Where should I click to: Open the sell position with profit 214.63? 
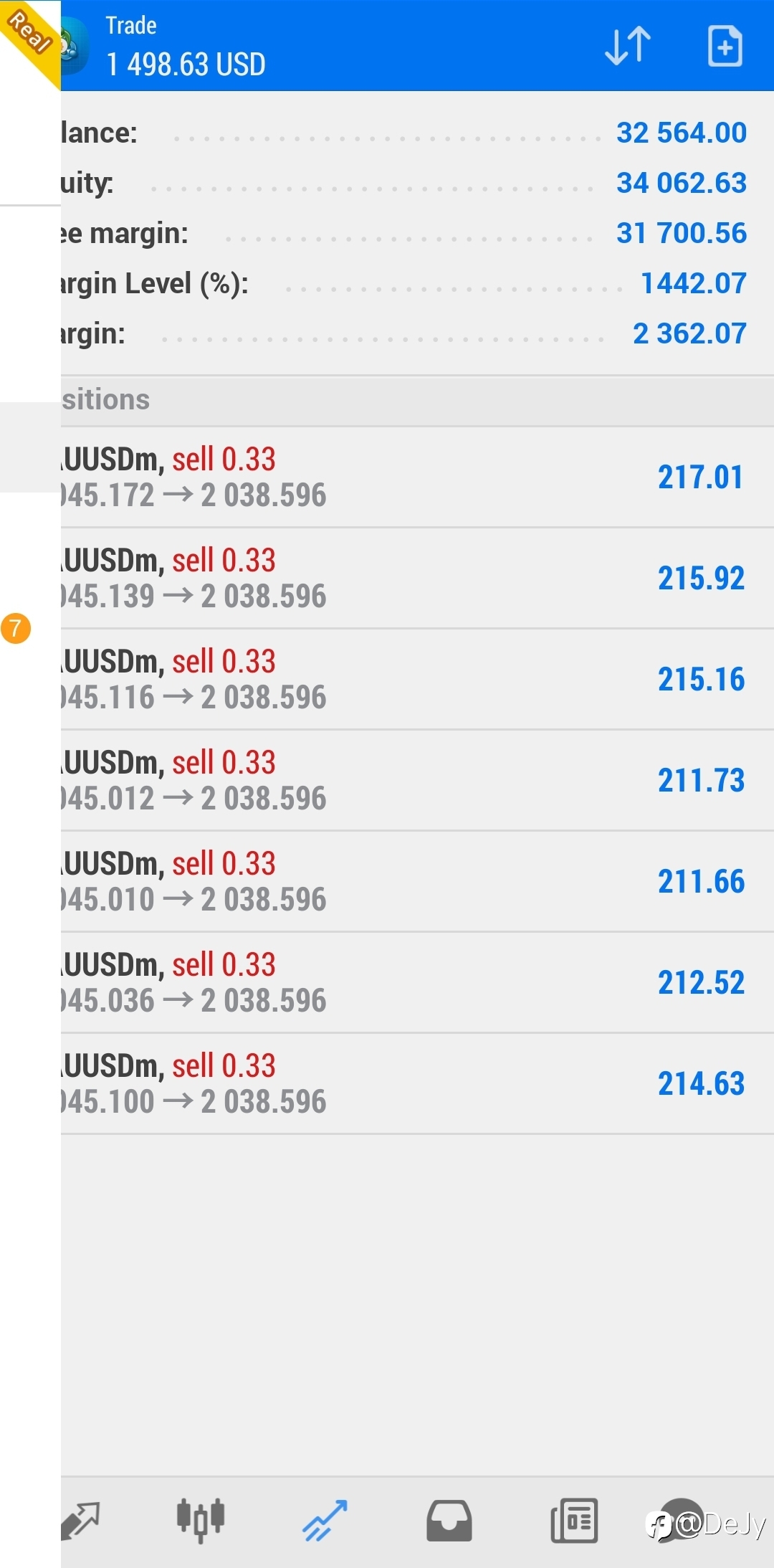417,1084
